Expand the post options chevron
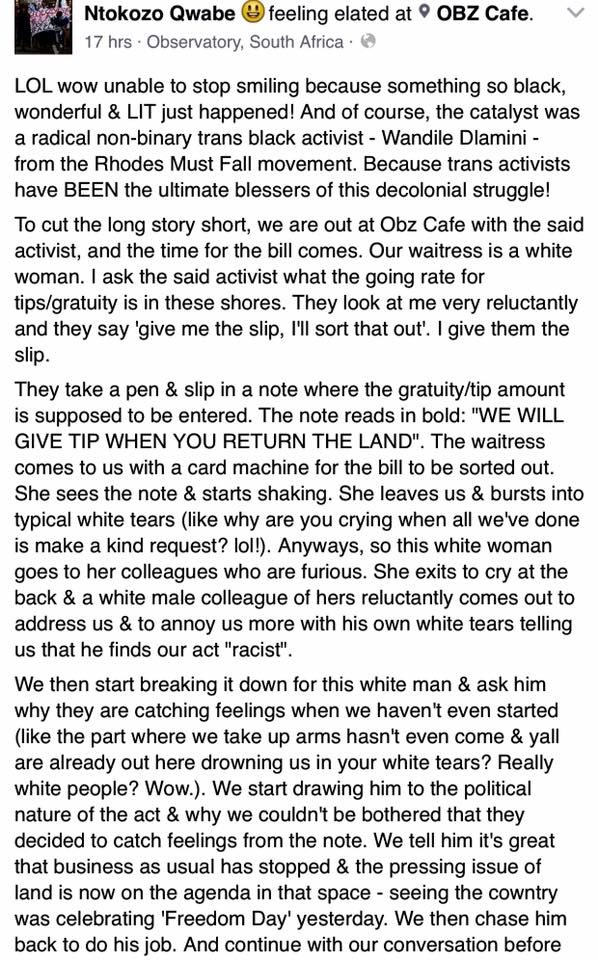The width and height of the screenshot is (598, 960). coord(575,12)
